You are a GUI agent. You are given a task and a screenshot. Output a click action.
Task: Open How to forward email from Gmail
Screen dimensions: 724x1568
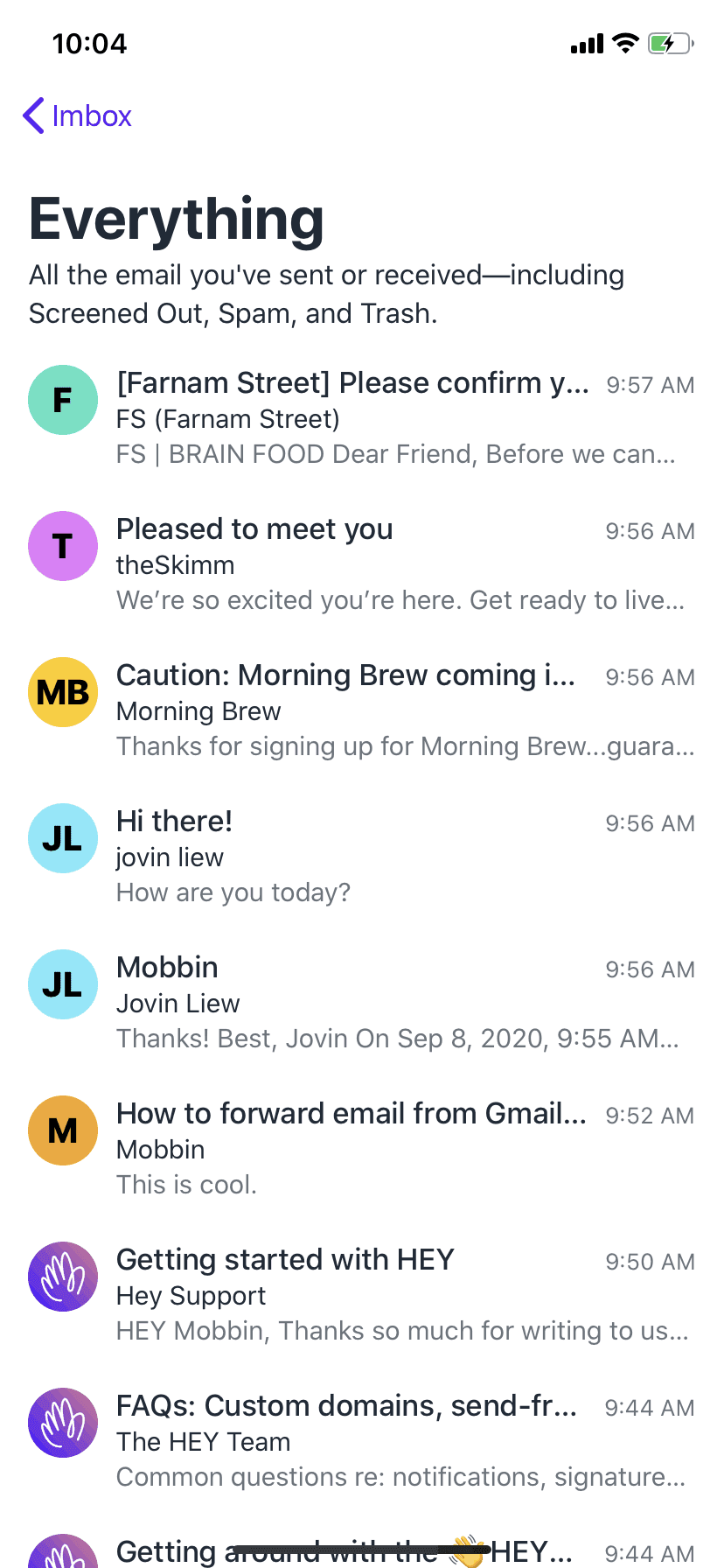click(x=362, y=1149)
